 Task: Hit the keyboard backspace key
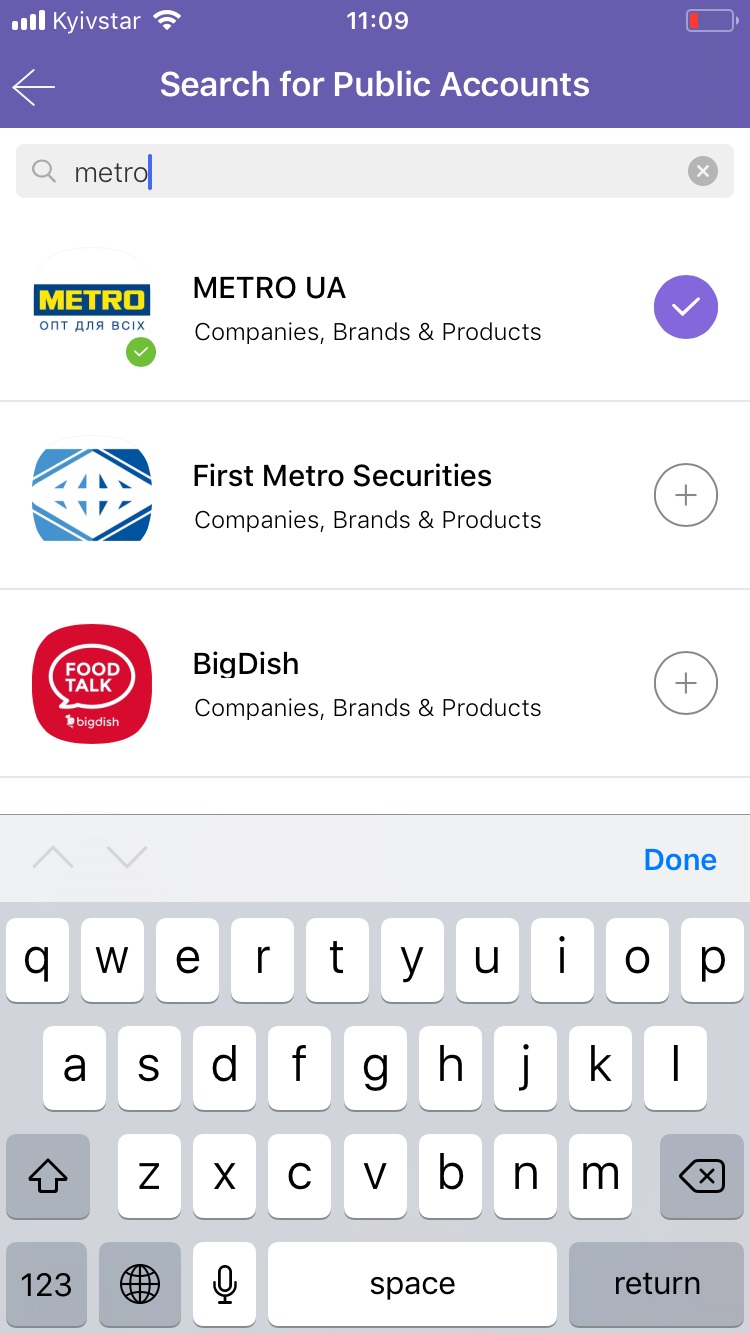(702, 1177)
